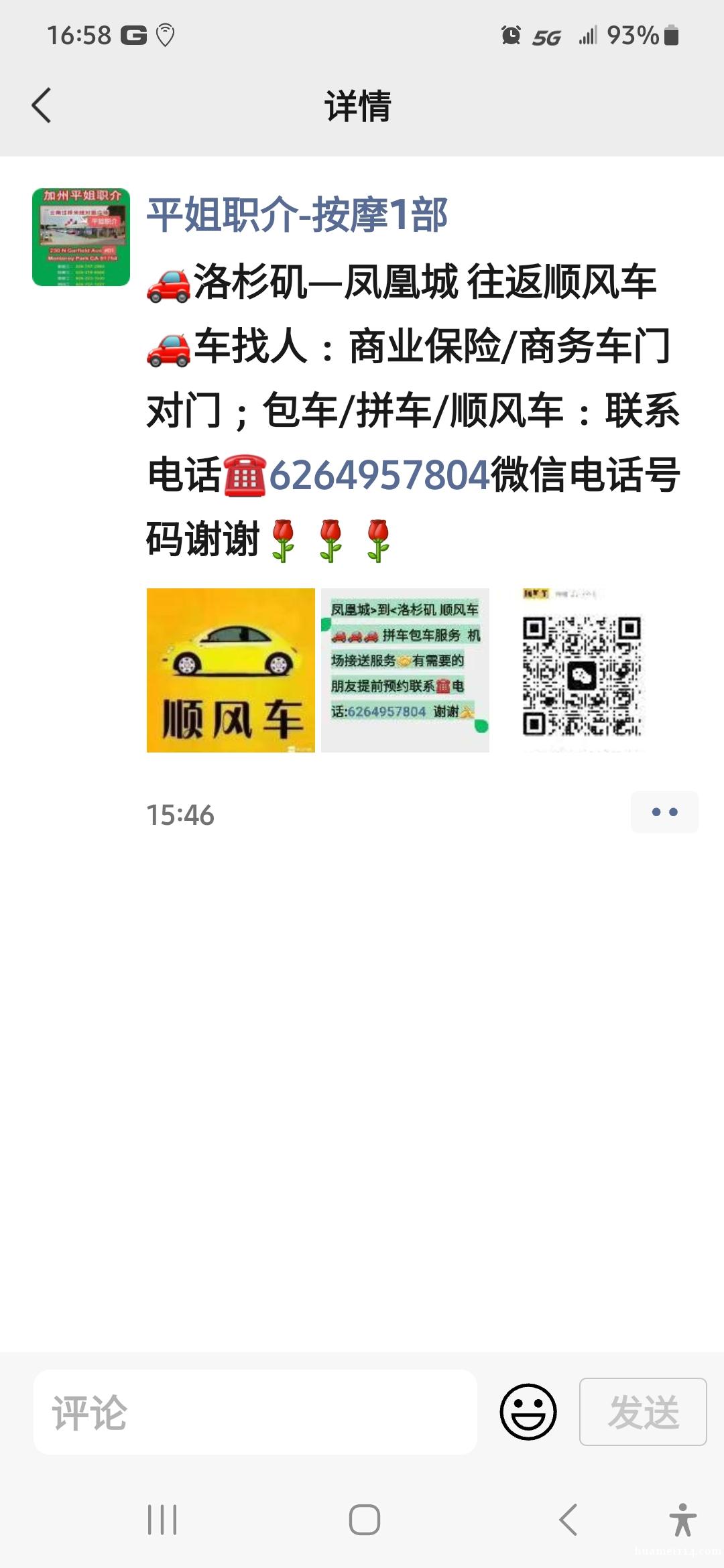Enlarge the QR code picture tile
Viewport: 724px width, 1568px height.
coord(581,670)
